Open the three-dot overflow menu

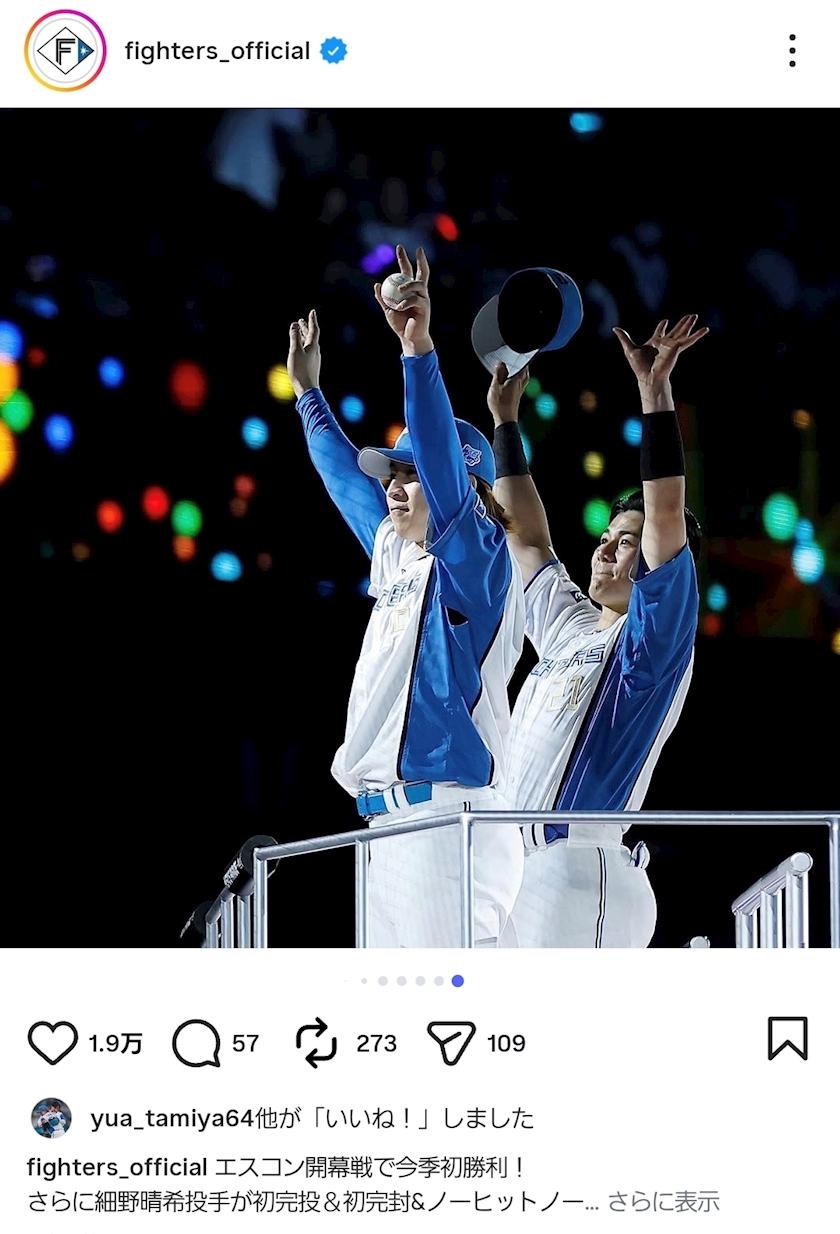tap(792, 51)
